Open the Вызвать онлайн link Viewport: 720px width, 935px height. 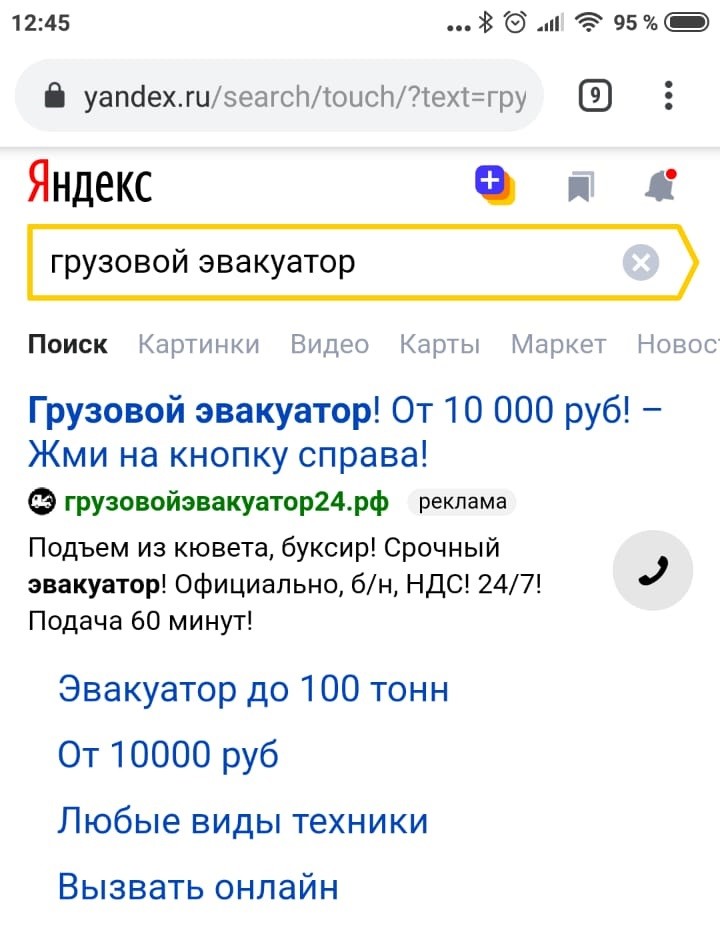pos(198,887)
